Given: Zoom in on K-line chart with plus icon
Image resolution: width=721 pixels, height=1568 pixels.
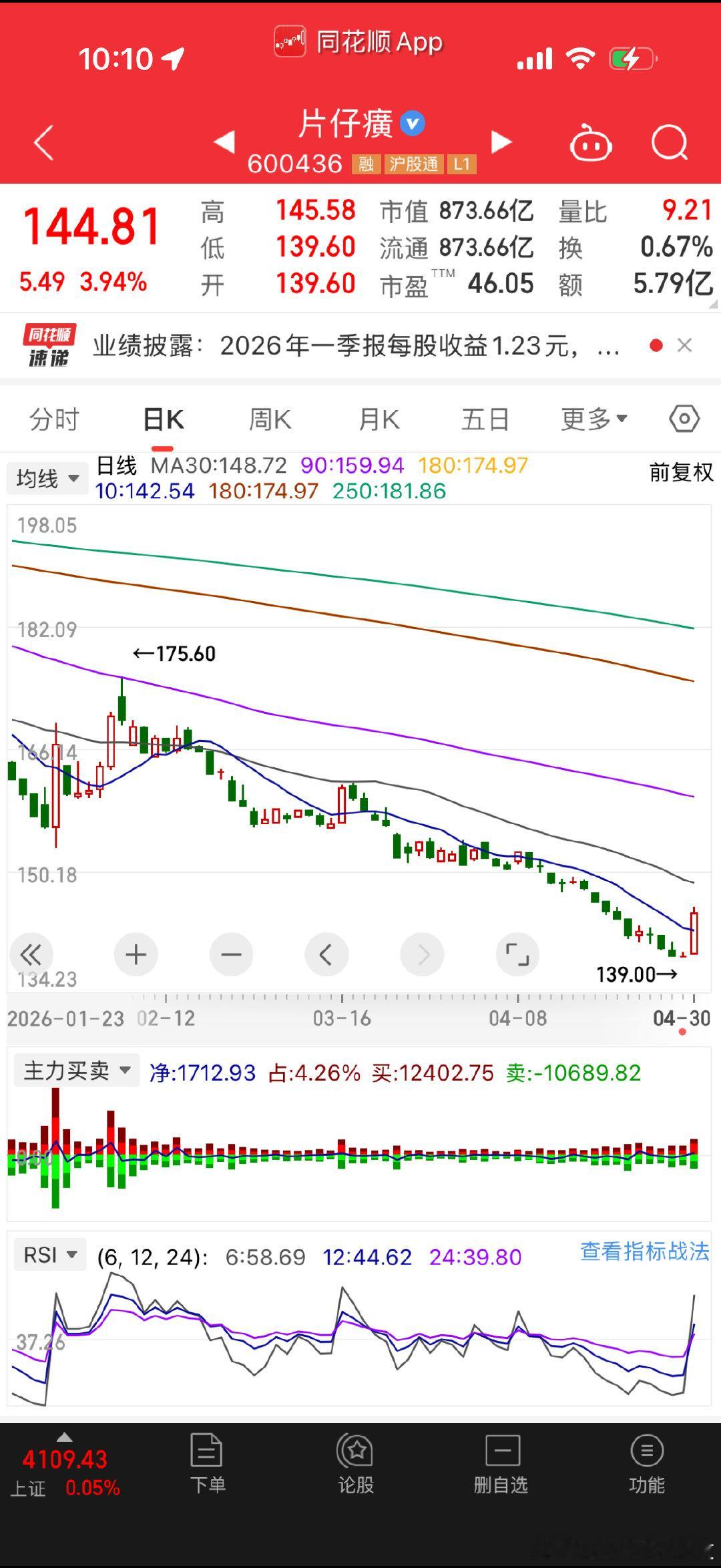Looking at the screenshot, I should 136,954.
